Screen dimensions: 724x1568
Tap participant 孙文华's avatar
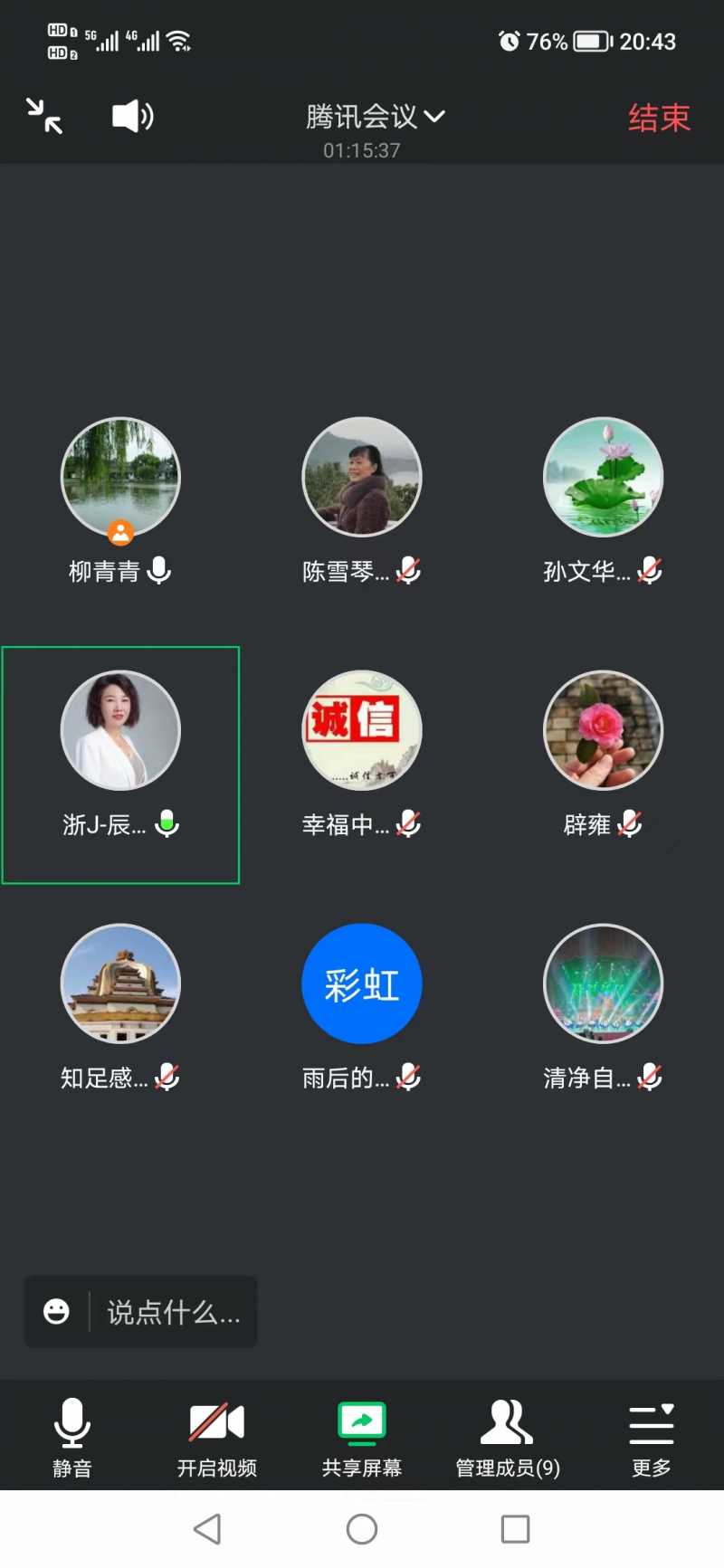click(x=603, y=477)
